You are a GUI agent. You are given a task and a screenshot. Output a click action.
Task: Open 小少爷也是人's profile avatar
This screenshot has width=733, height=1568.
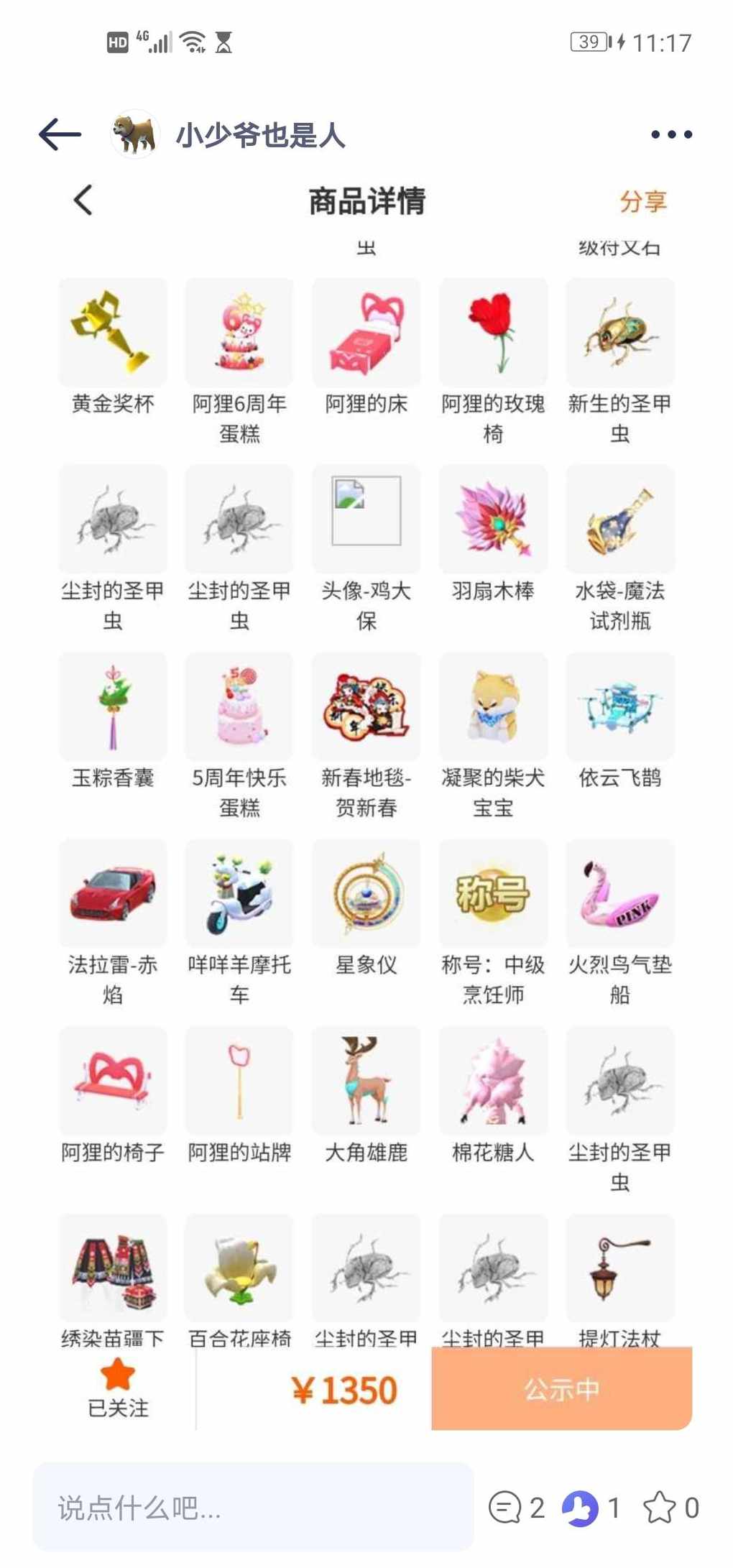coord(135,134)
